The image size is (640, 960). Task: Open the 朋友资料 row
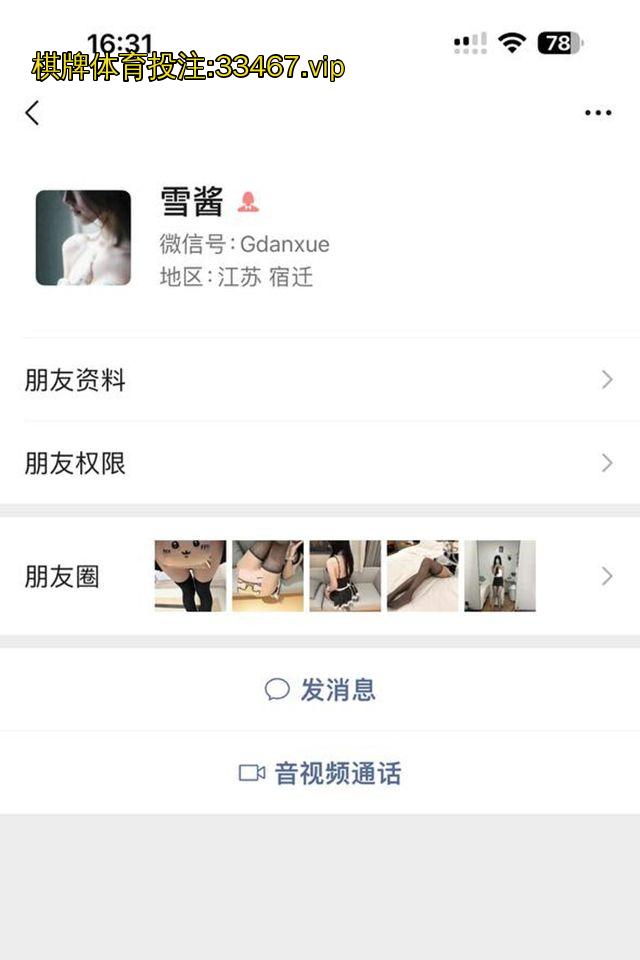320,380
